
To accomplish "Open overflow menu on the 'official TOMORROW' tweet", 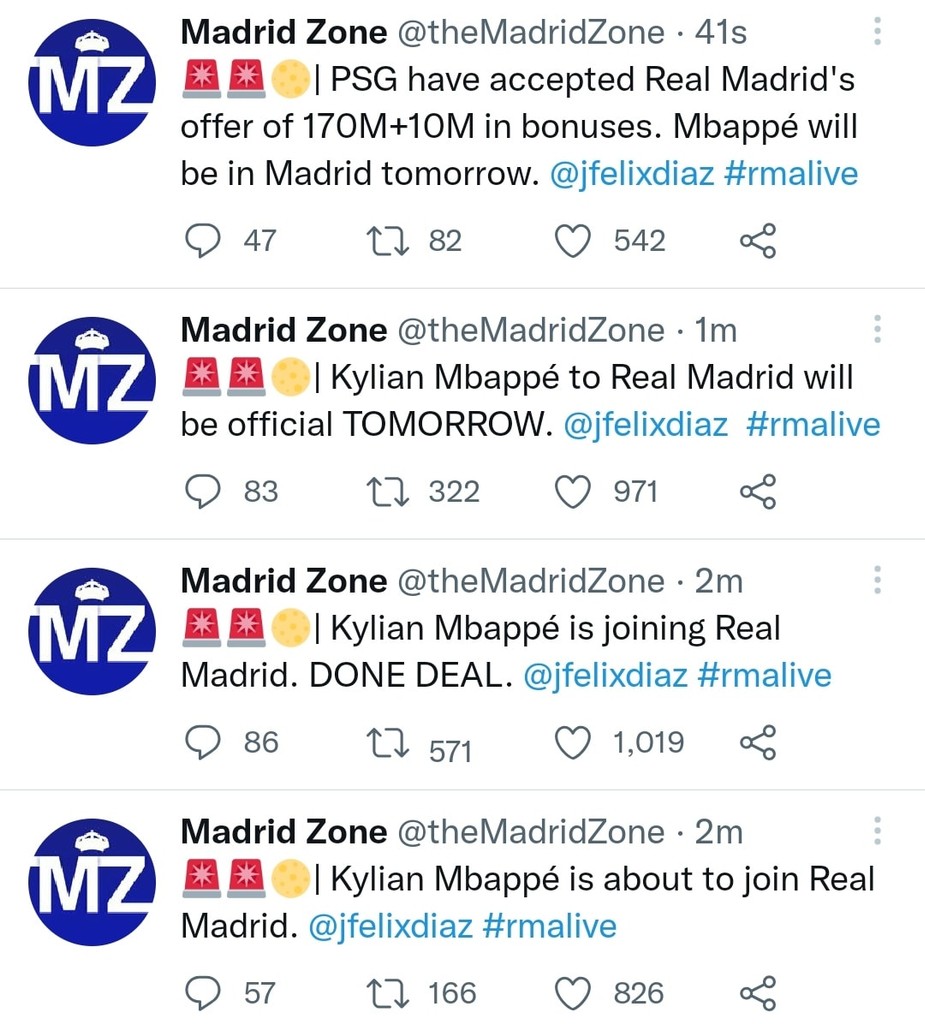I will pos(877,330).
